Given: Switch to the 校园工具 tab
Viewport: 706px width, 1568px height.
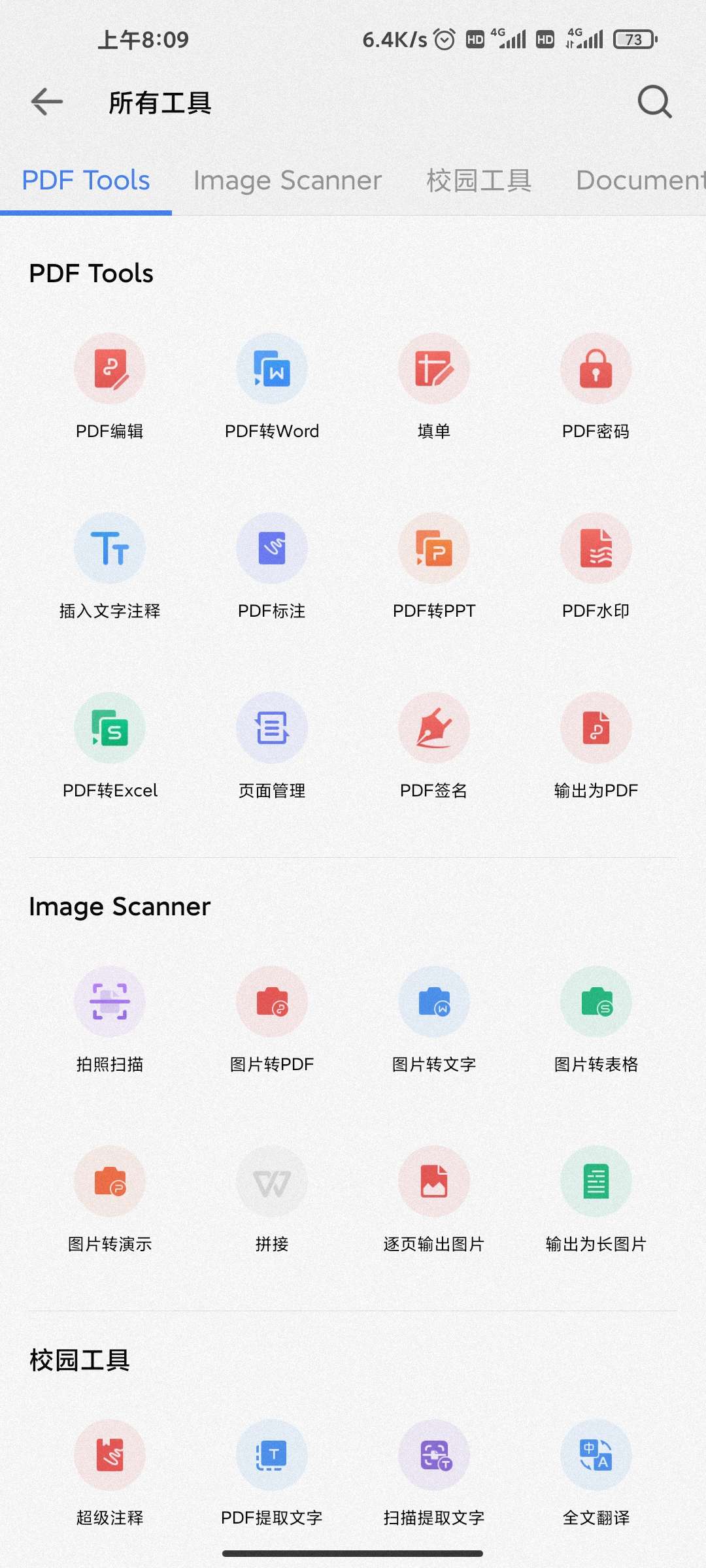Looking at the screenshot, I should (479, 180).
